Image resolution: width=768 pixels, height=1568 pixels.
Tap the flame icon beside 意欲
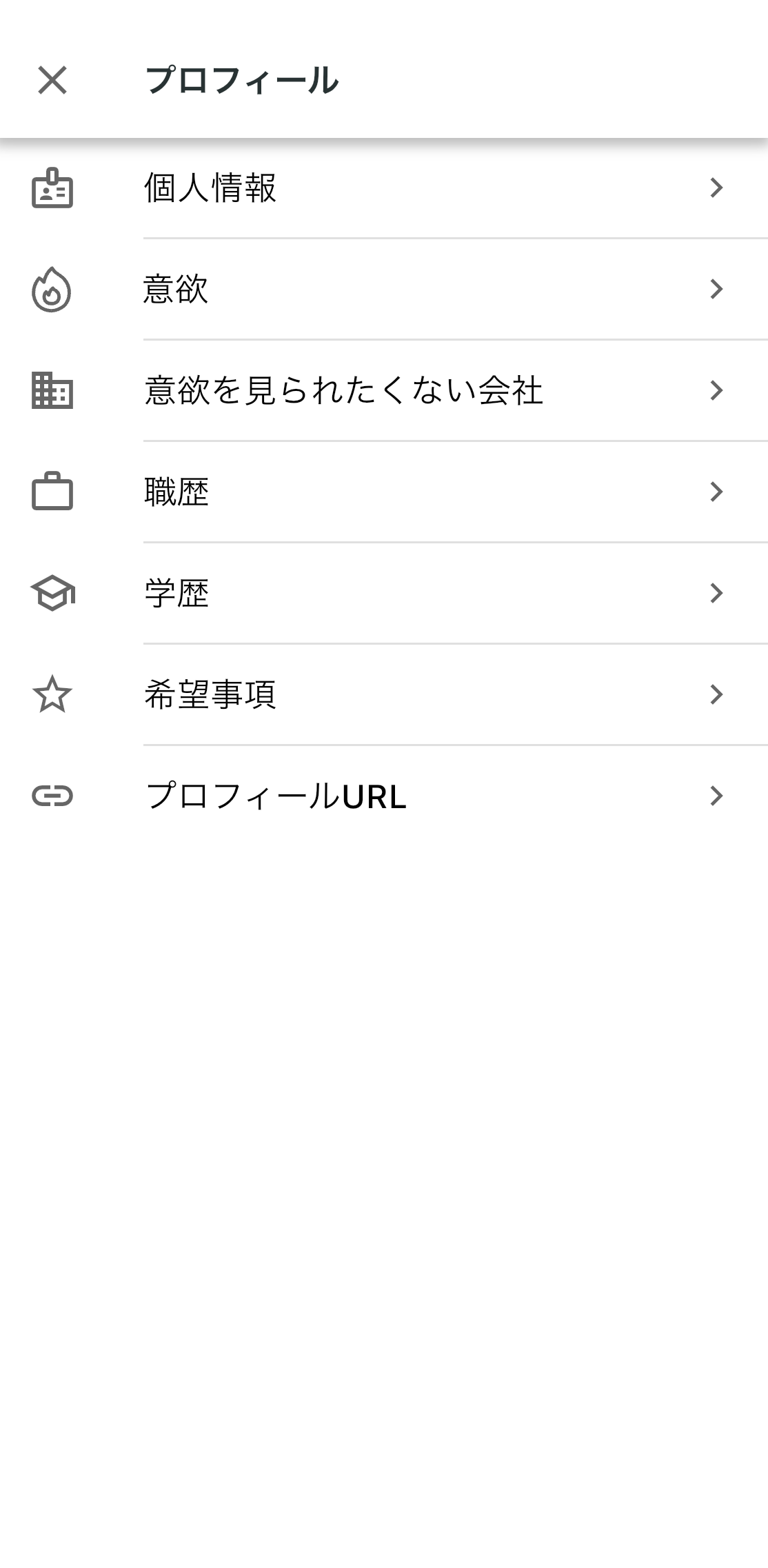52,290
